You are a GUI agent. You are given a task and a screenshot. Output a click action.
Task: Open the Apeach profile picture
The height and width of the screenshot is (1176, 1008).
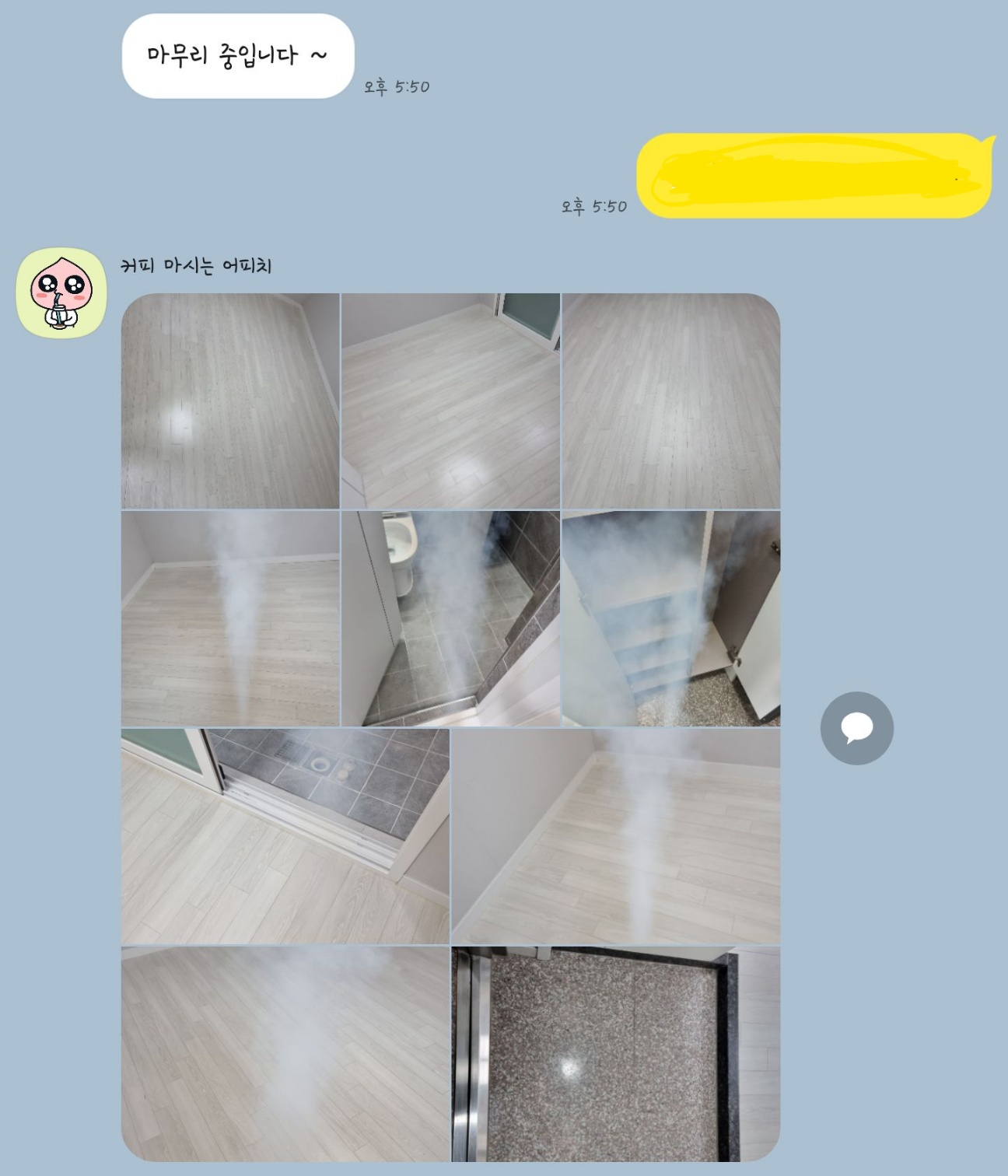pos(61,293)
